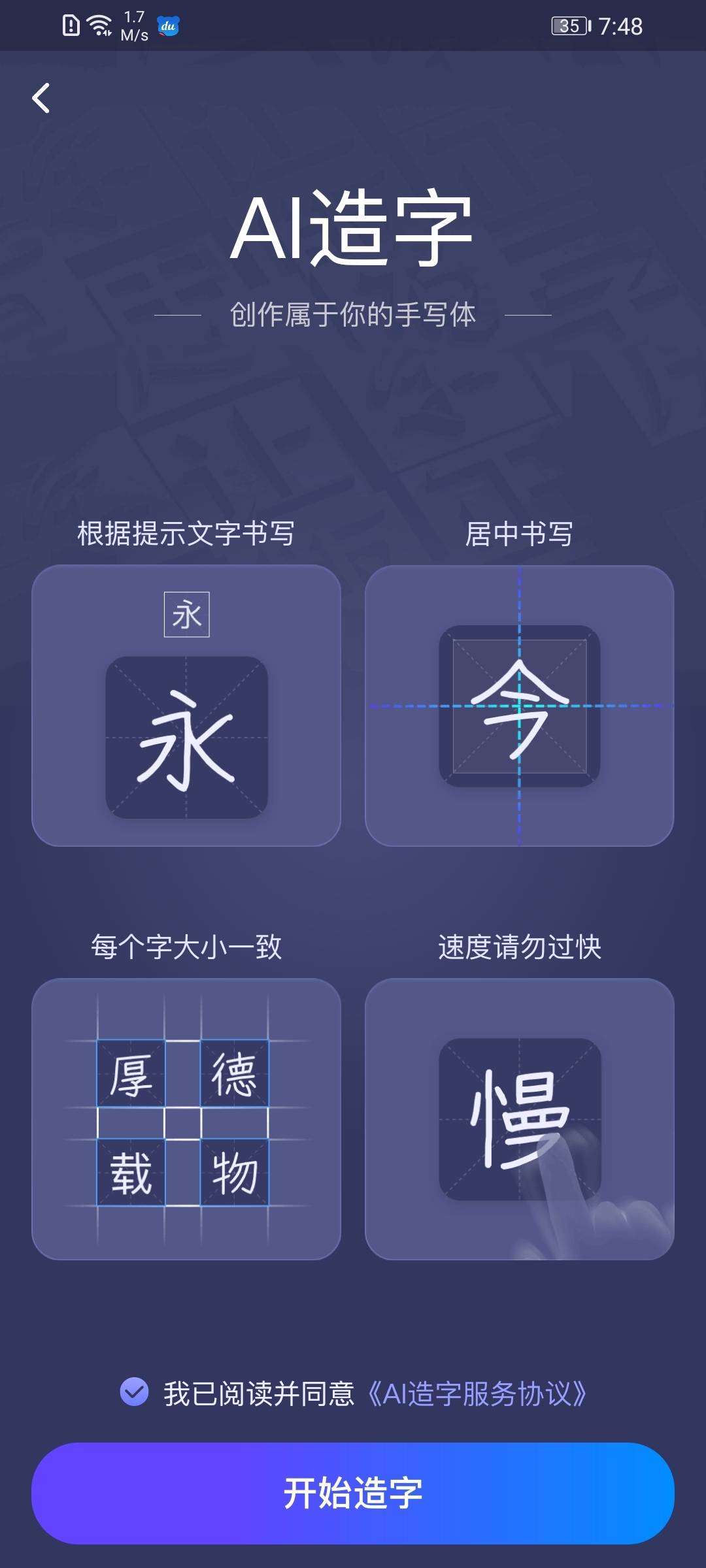Tap the dashed centering crosshair on the 令 card
Viewport: 706px width, 1568px height.
[521, 706]
